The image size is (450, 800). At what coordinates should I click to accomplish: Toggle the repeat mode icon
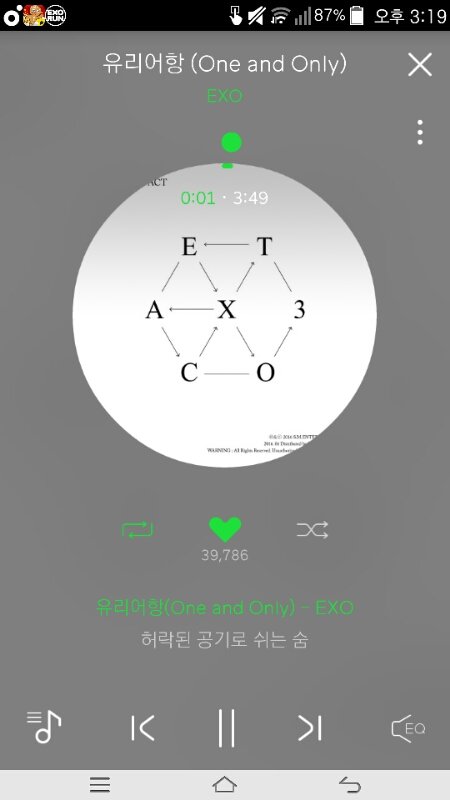pos(137,530)
